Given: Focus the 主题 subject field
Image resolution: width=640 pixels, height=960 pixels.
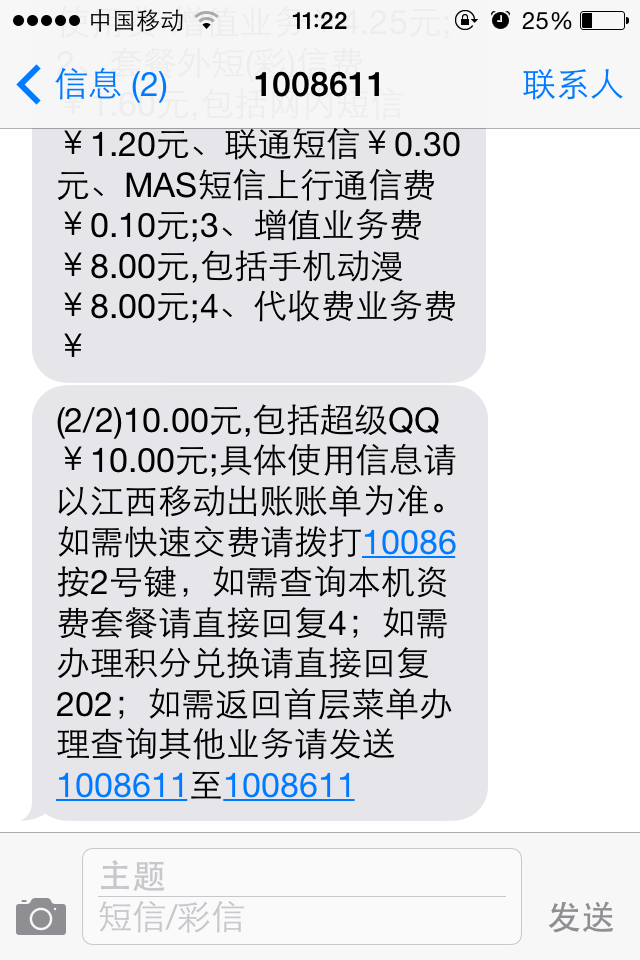Looking at the screenshot, I should click(x=300, y=876).
